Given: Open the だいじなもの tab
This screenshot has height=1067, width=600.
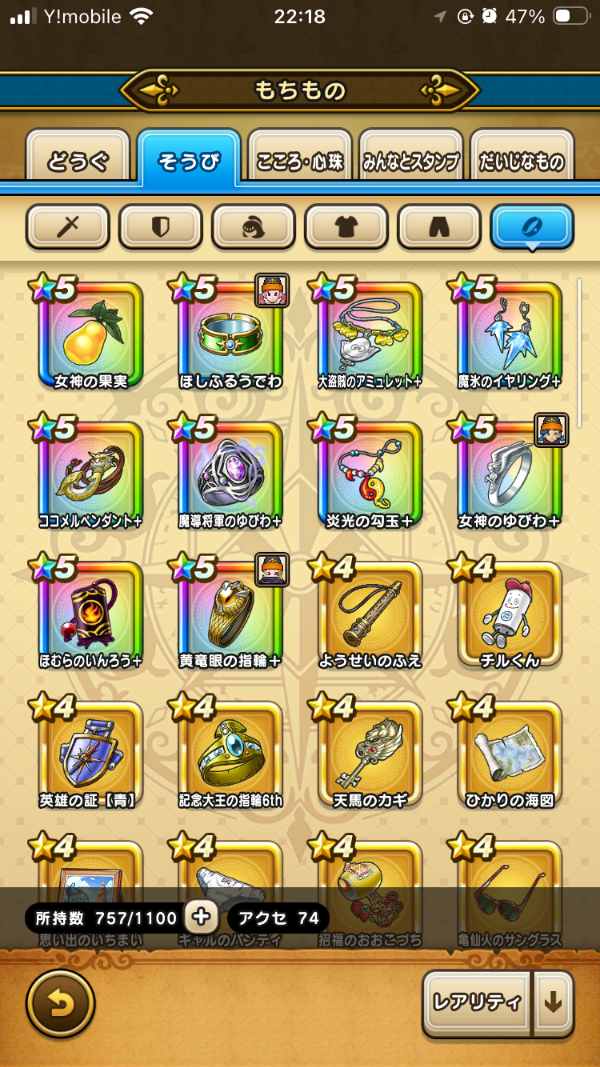Looking at the screenshot, I should [520, 161].
